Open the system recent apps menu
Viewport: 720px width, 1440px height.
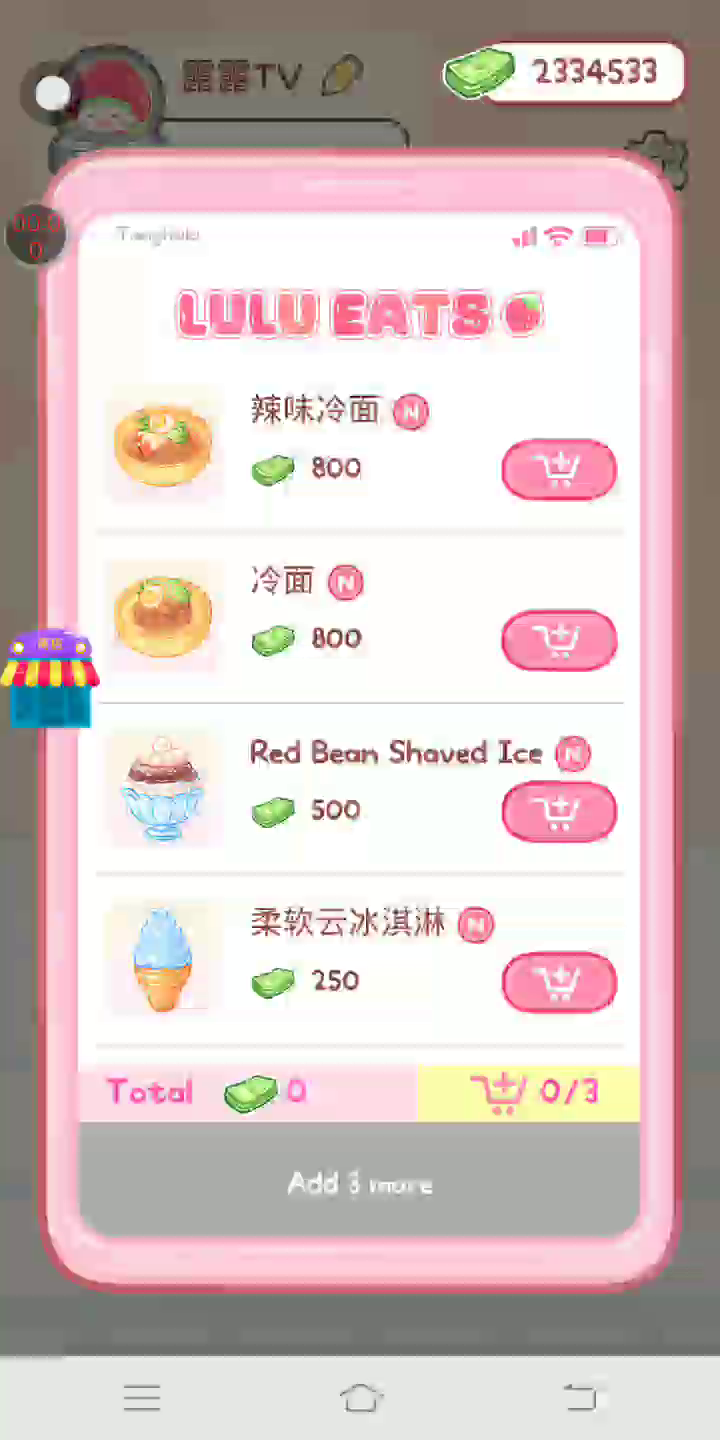142,1397
